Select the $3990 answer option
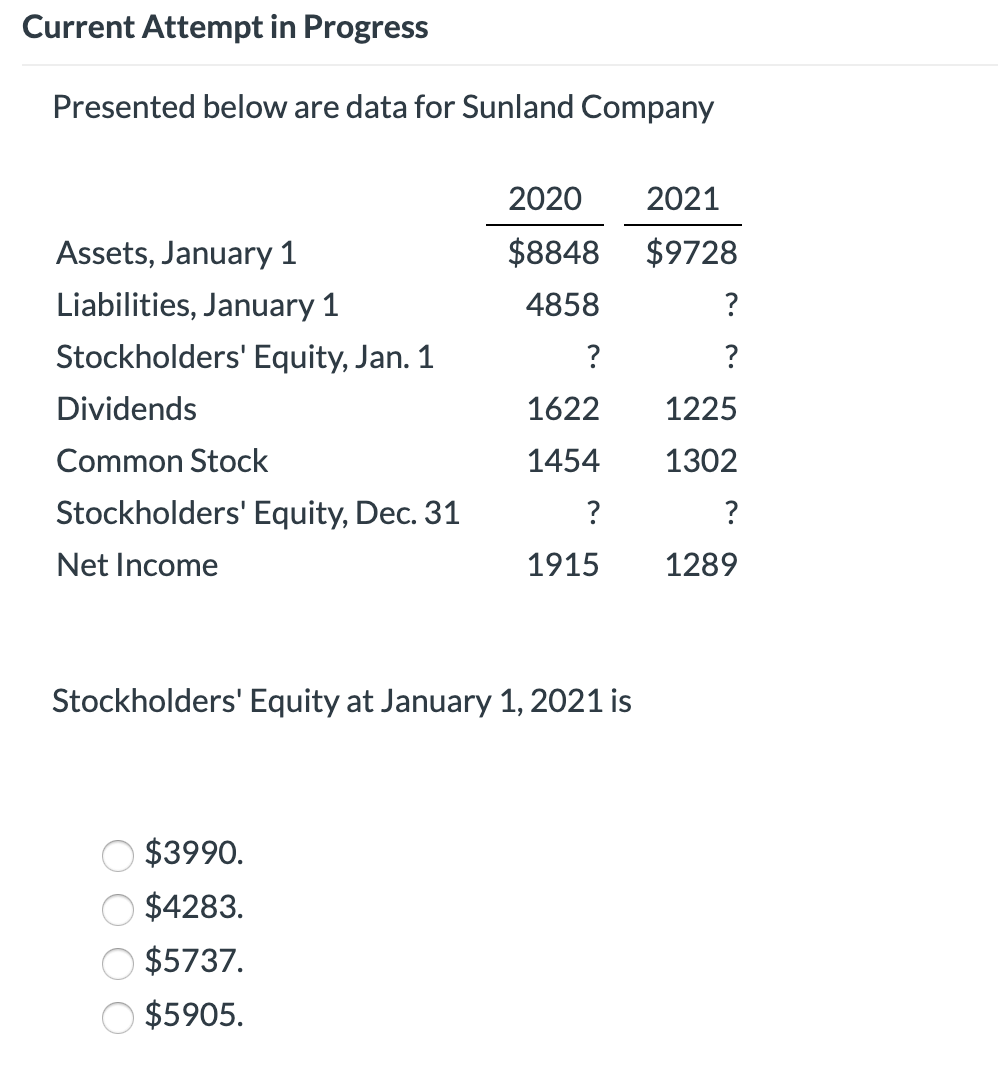This screenshot has height=1072, width=998. tap(117, 856)
